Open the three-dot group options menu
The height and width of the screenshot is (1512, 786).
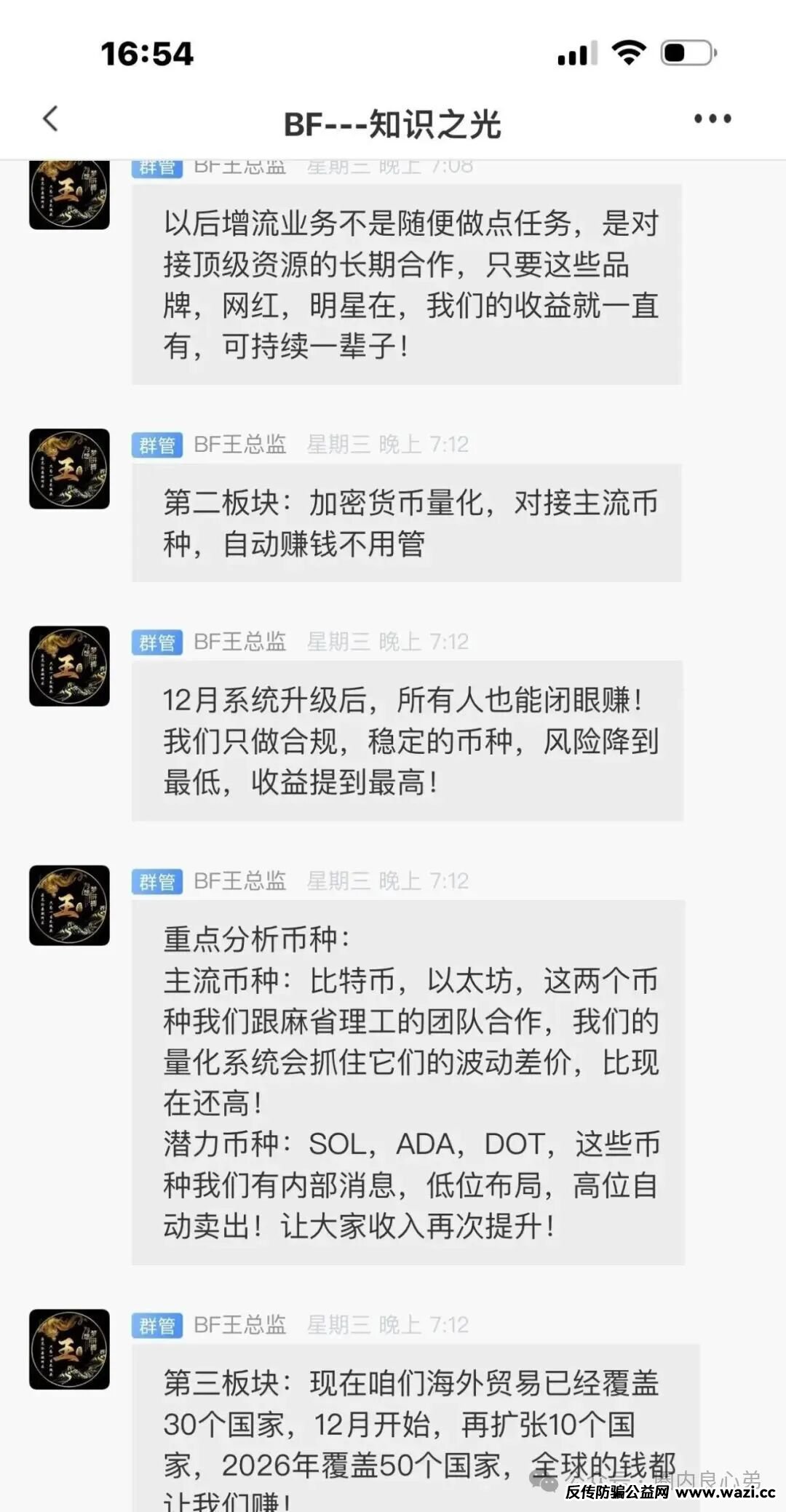point(712,119)
